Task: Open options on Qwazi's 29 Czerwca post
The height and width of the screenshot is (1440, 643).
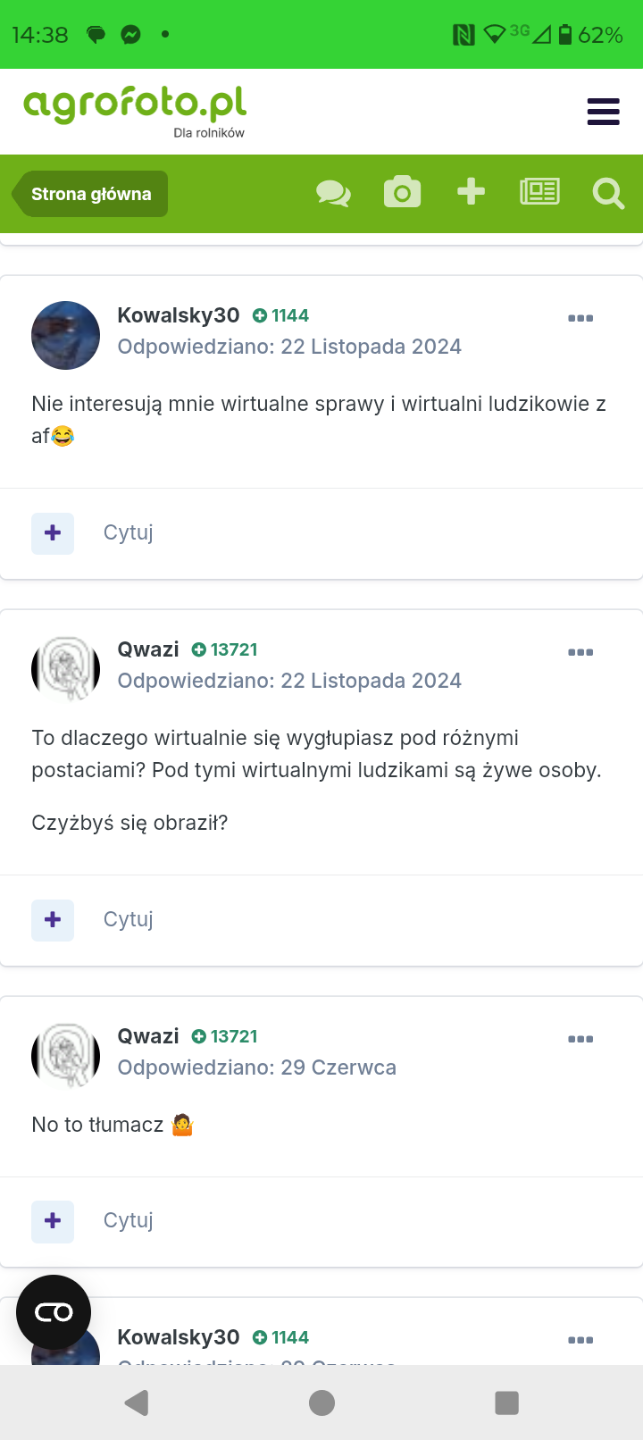Action: (x=580, y=1039)
